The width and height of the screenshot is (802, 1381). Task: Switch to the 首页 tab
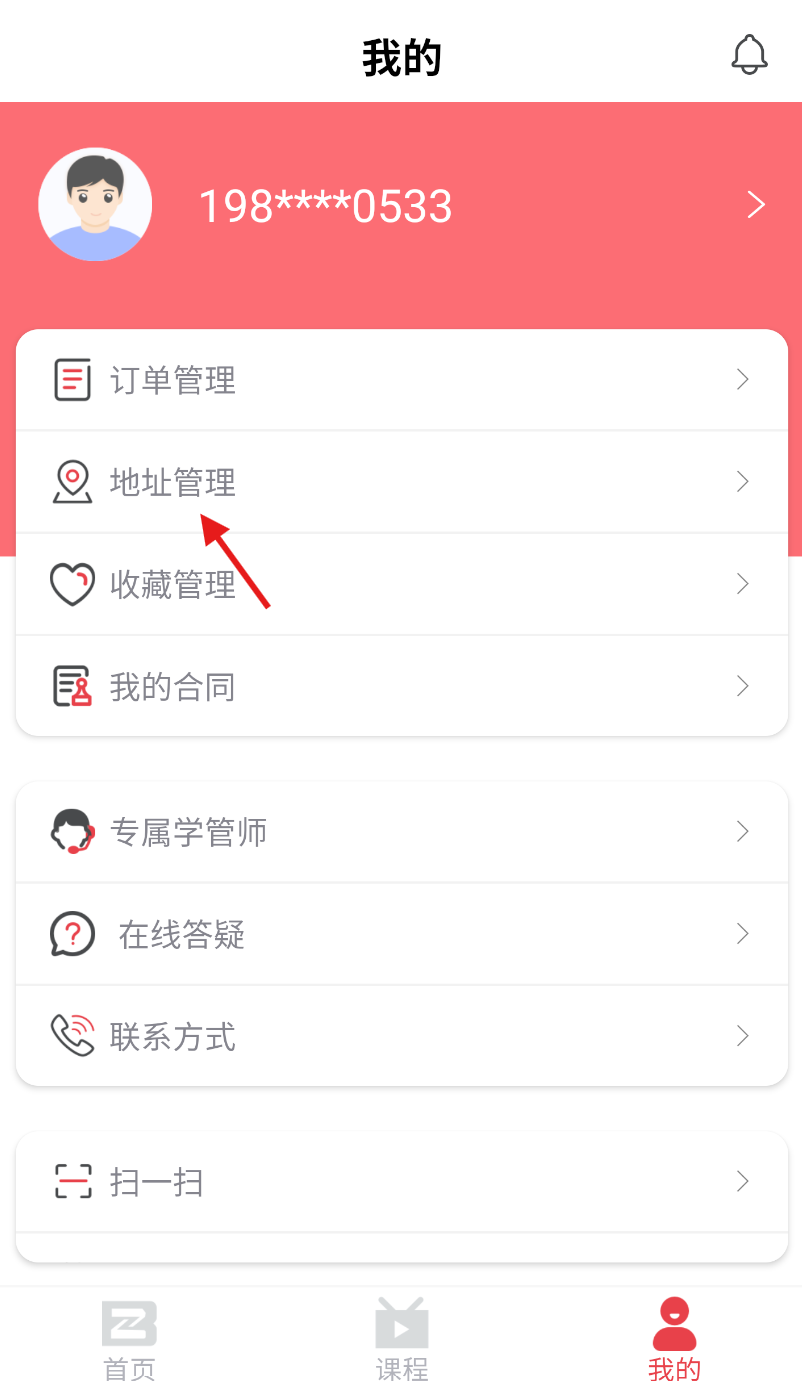pyautogui.click(x=130, y=1340)
